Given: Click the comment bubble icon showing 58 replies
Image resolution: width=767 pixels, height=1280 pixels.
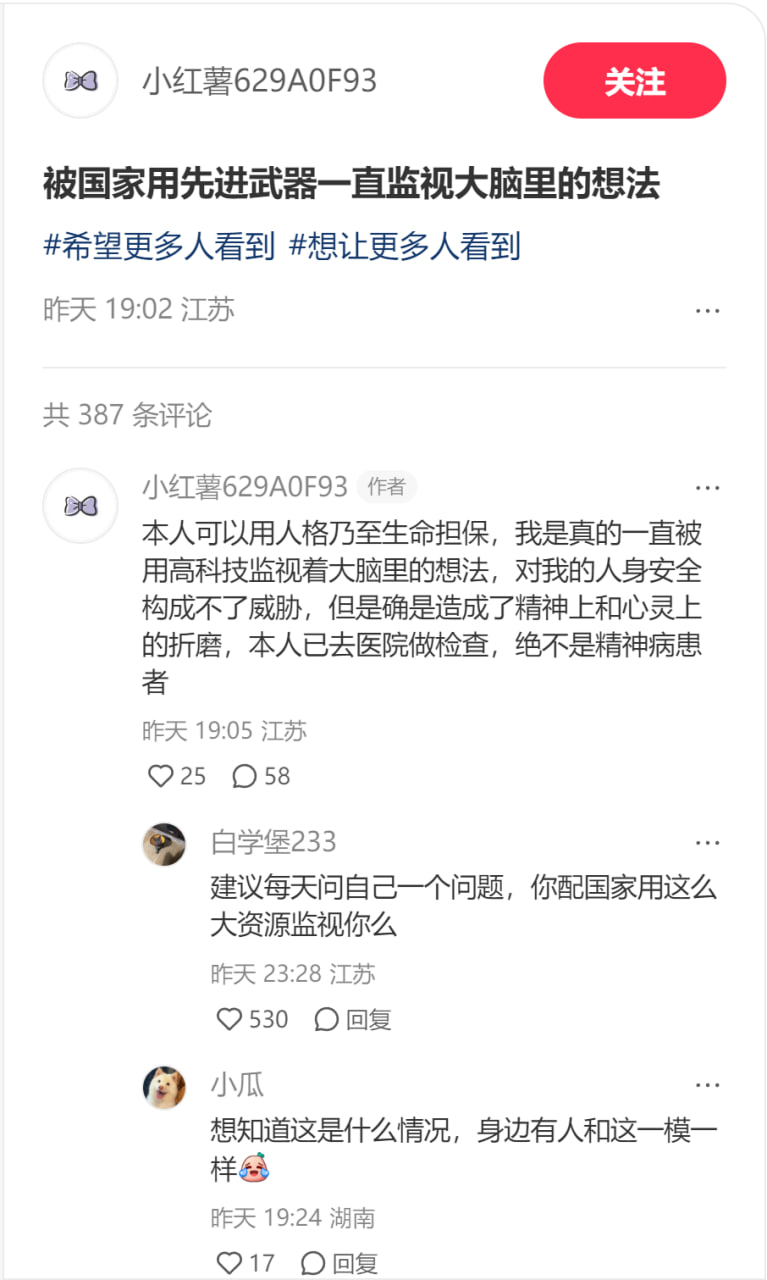Looking at the screenshot, I should click(x=243, y=776).
